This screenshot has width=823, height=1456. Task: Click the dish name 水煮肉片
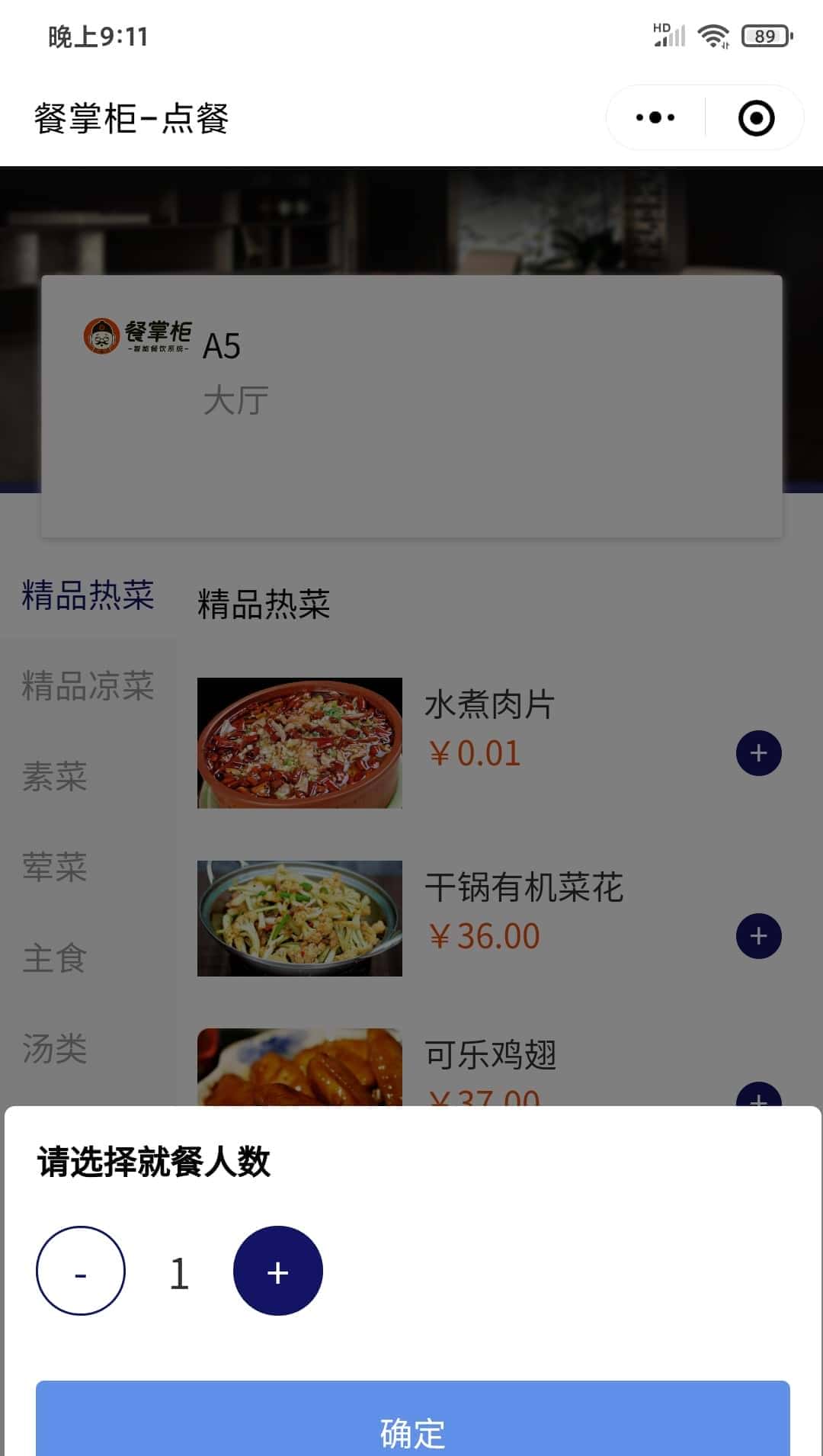pos(491,705)
